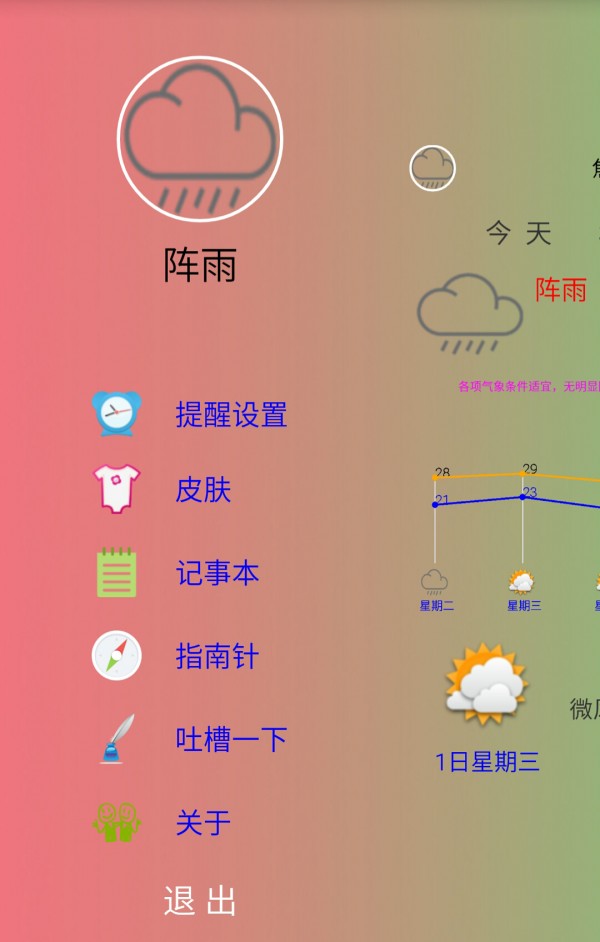This screenshot has height=942, width=600.
Task: Tap 退出 to exit the app
Action: coord(199,901)
